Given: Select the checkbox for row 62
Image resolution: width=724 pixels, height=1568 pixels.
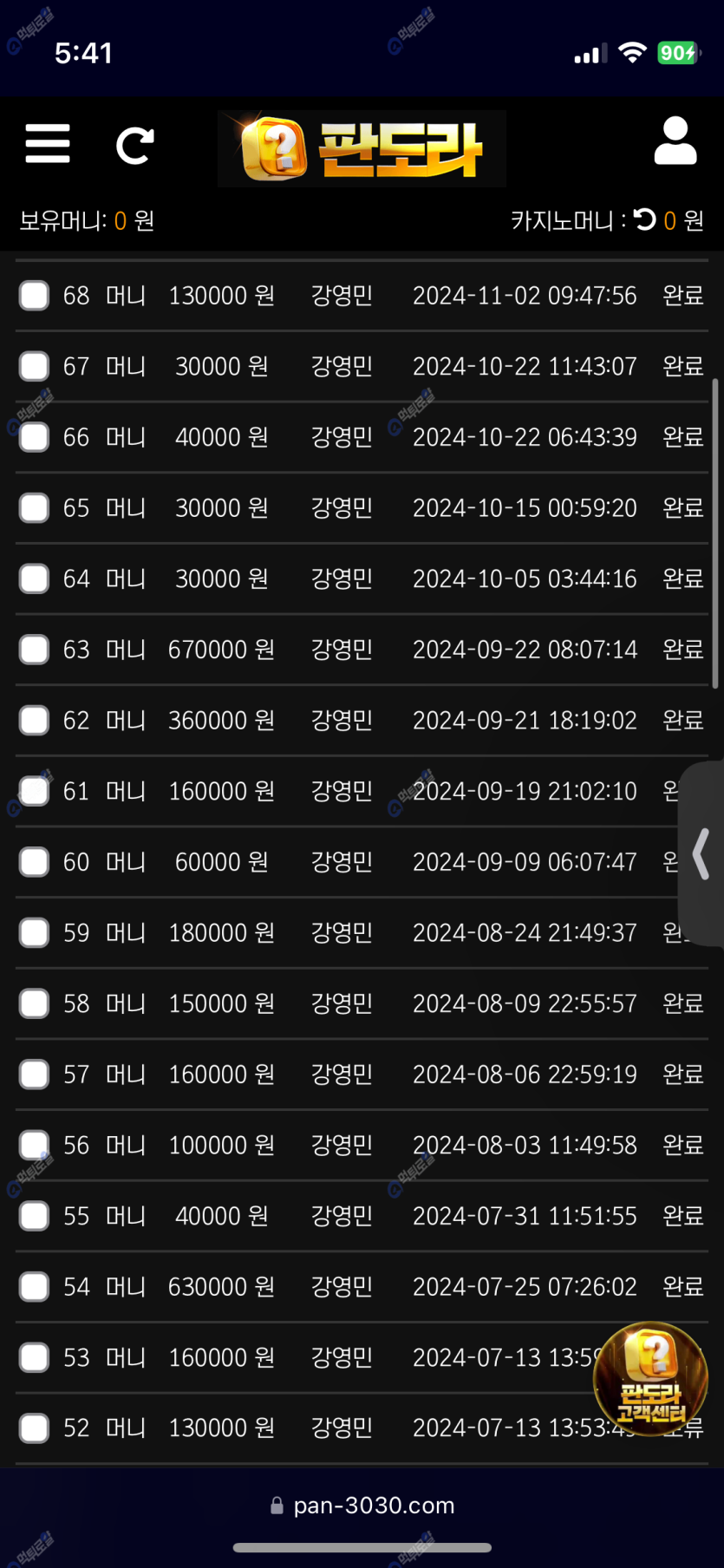Looking at the screenshot, I should point(35,720).
